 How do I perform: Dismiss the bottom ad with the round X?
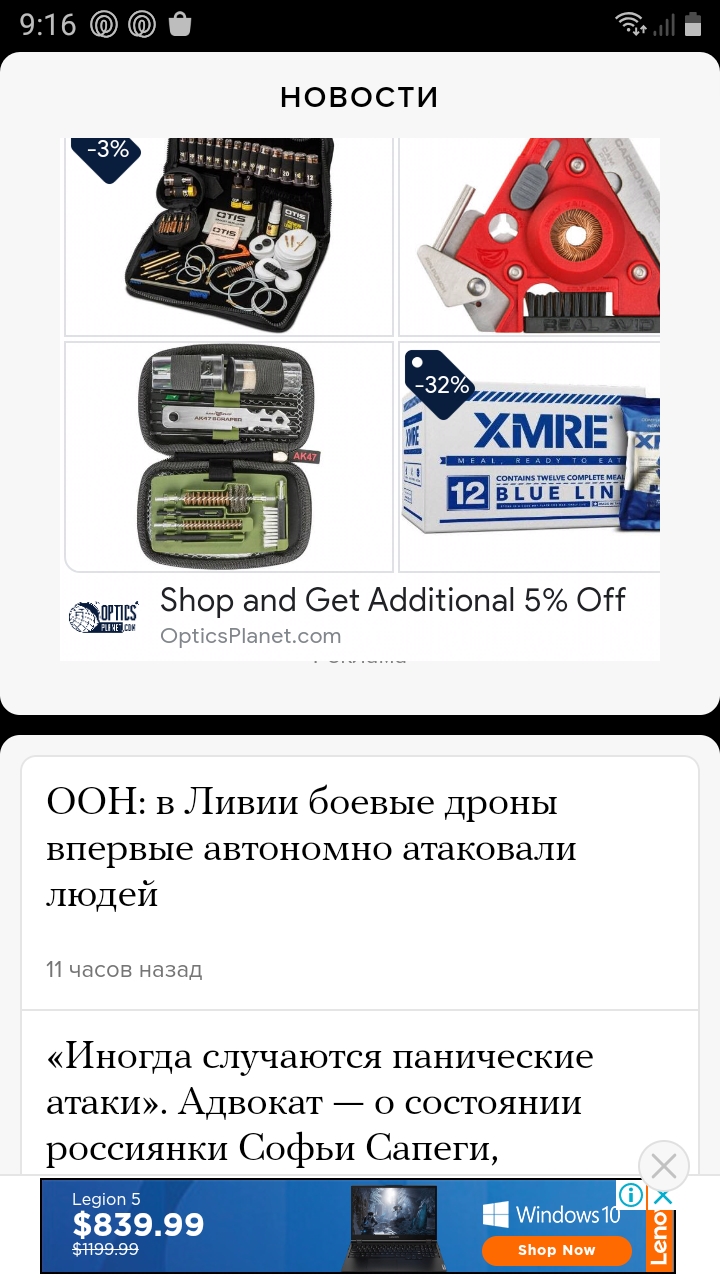coord(664,1166)
